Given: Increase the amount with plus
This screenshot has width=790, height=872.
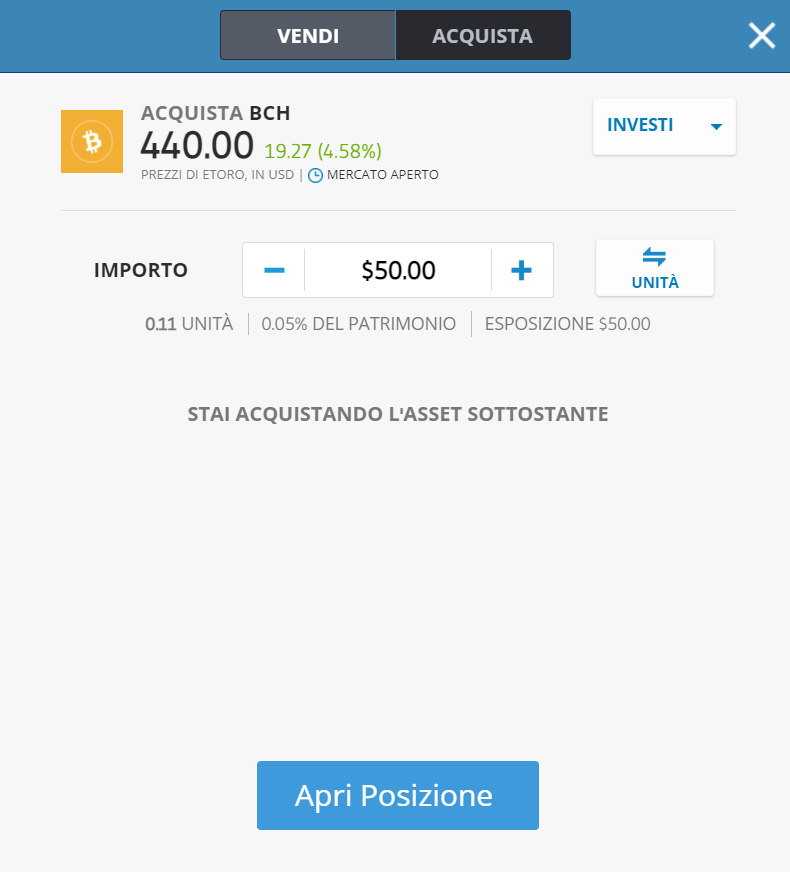Looking at the screenshot, I should coord(521,270).
